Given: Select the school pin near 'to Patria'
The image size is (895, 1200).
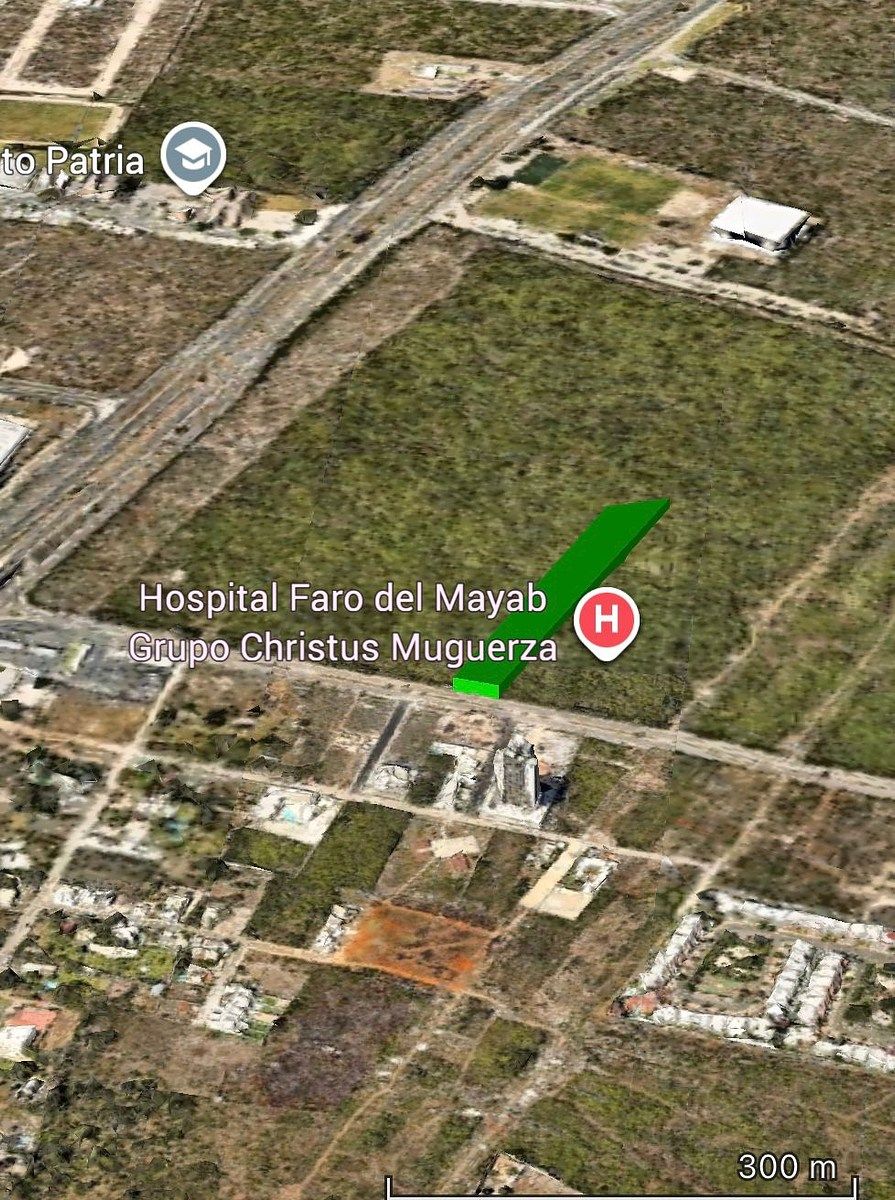Looking at the screenshot, I should pos(193,155).
